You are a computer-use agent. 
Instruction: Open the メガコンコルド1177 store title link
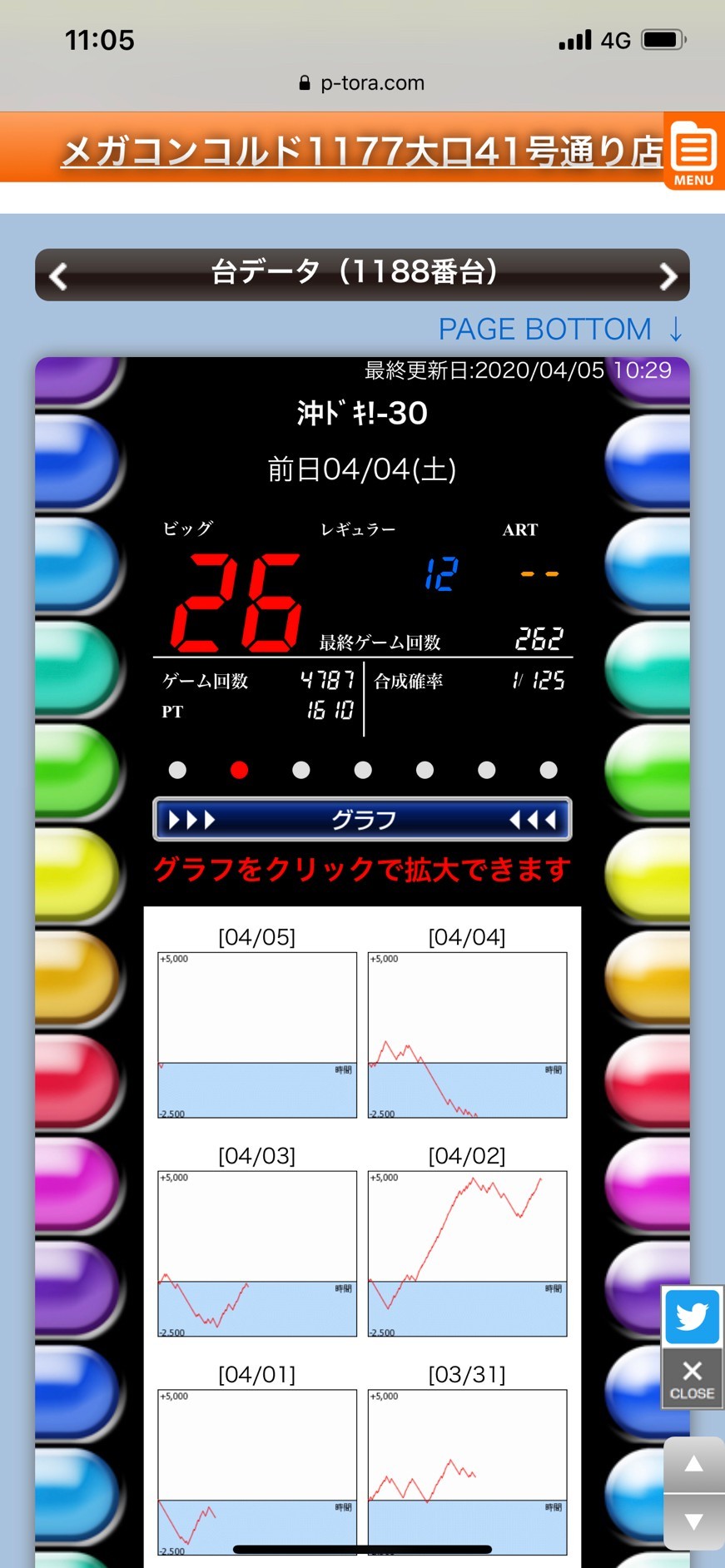point(363,152)
